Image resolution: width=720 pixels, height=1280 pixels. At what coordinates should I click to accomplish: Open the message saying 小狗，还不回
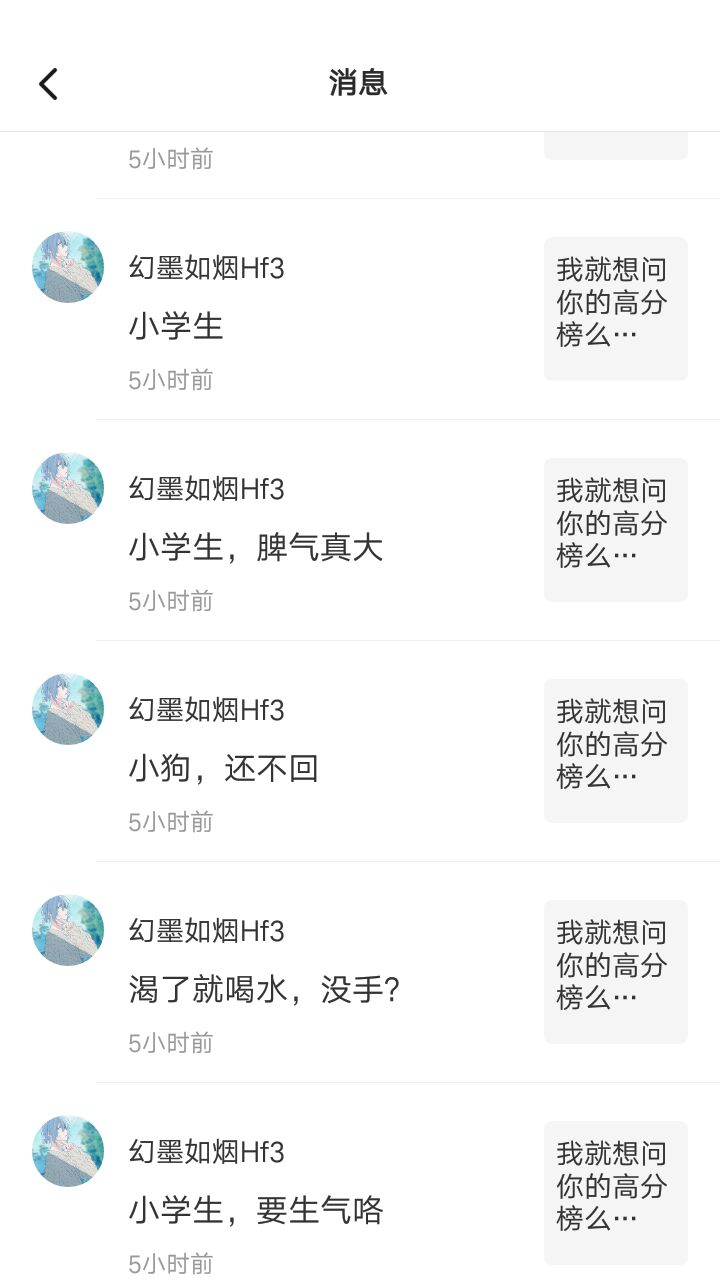223,769
